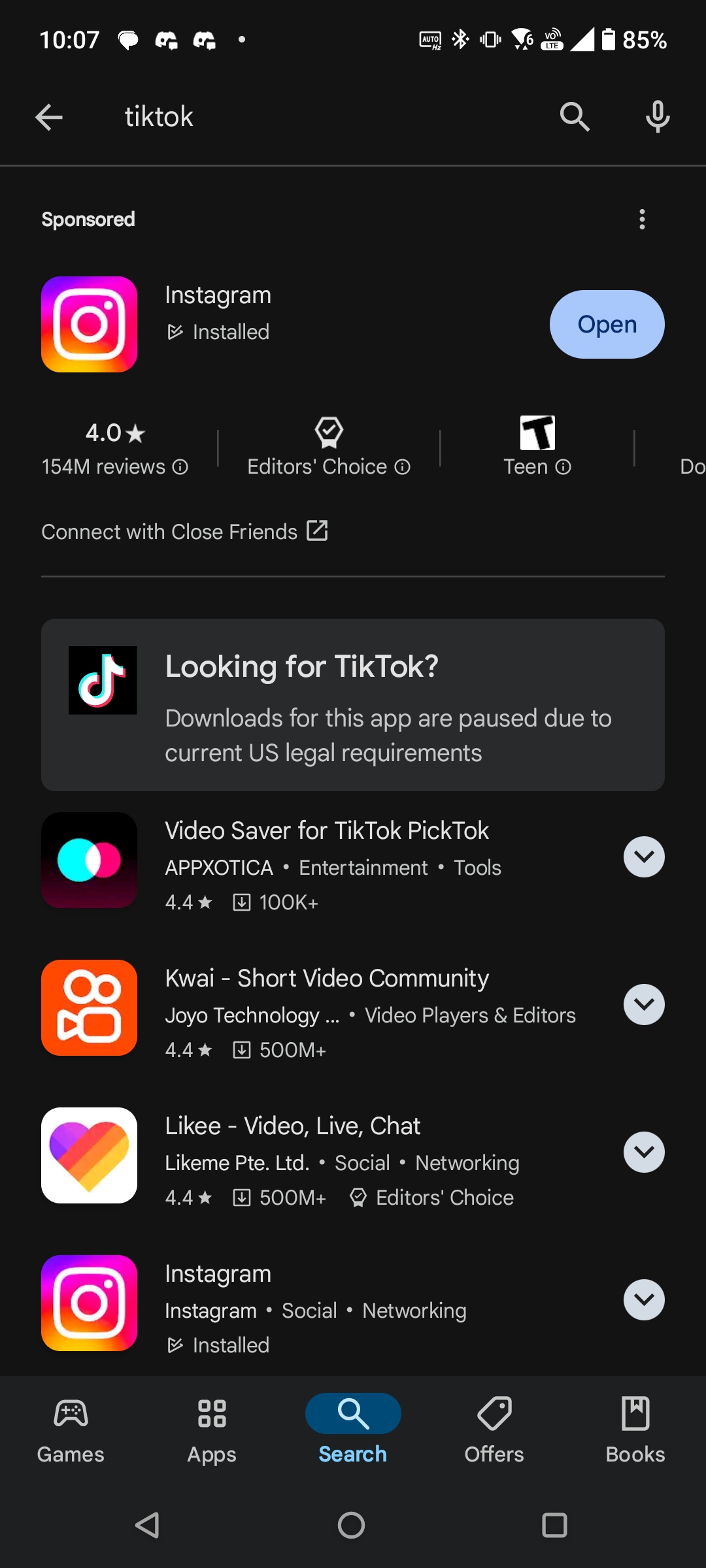Follow the Connect with Close Friends link

tap(185, 532)
